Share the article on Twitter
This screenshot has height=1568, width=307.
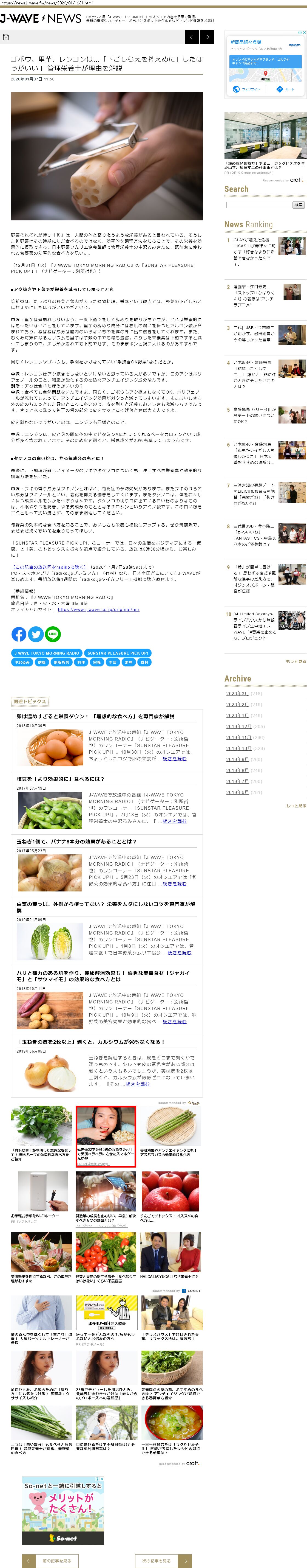36,634
